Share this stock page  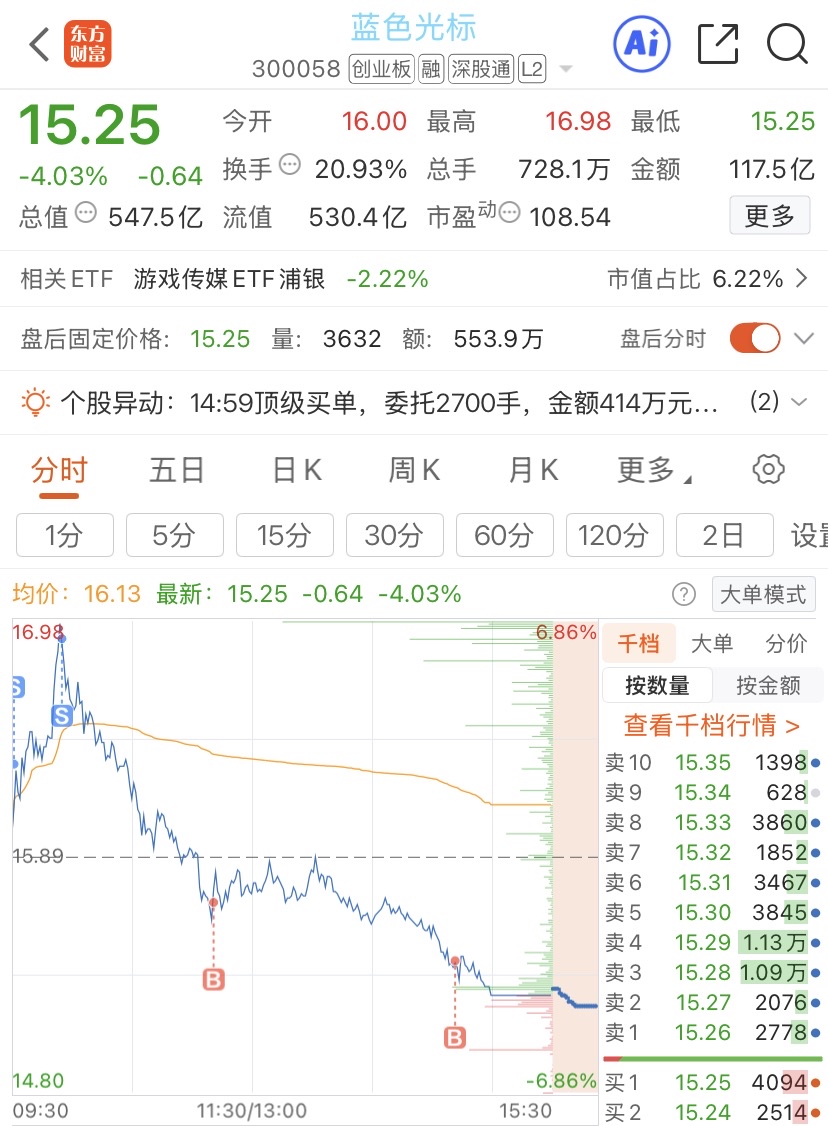click(718, 44)
